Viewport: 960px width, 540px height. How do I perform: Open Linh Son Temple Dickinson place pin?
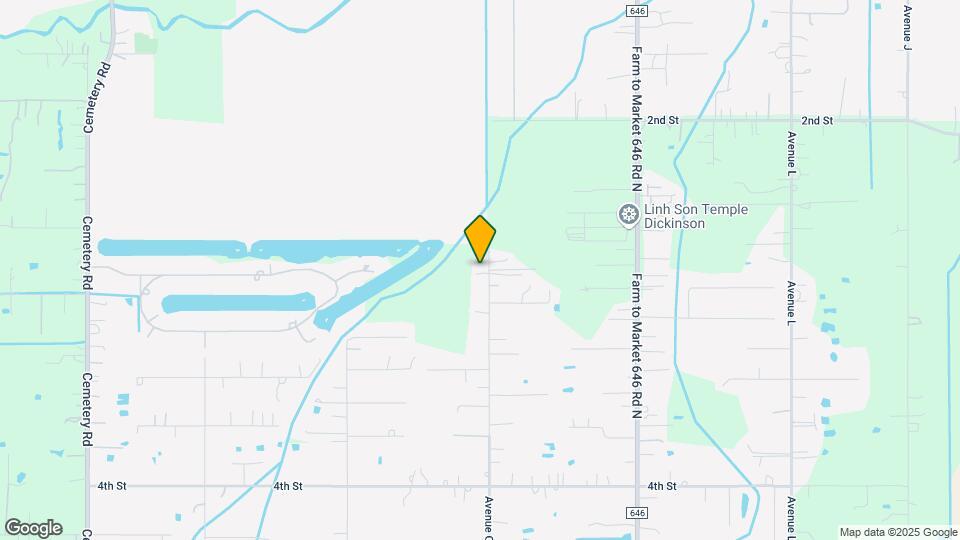(x=628, y=214)
